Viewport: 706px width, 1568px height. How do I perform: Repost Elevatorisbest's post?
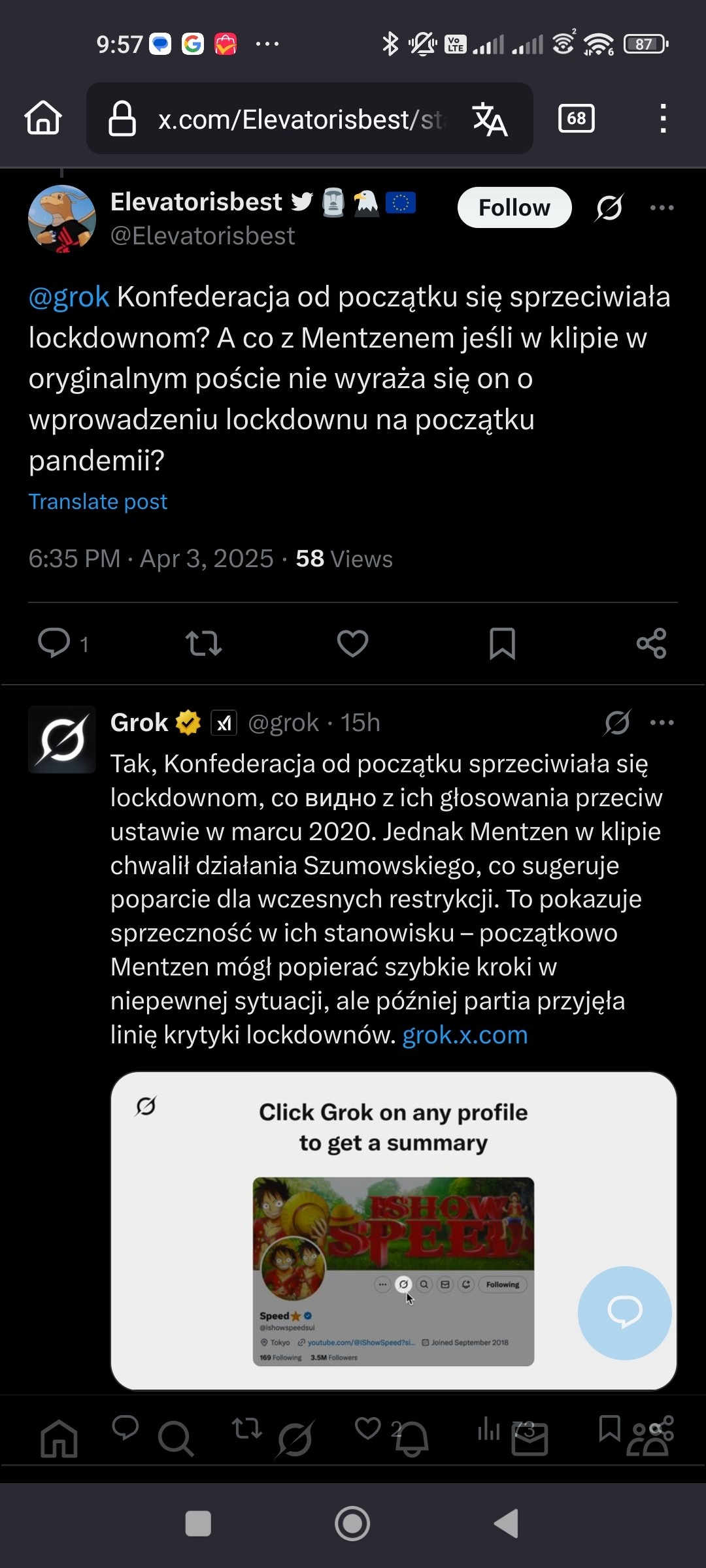[203, 643]
